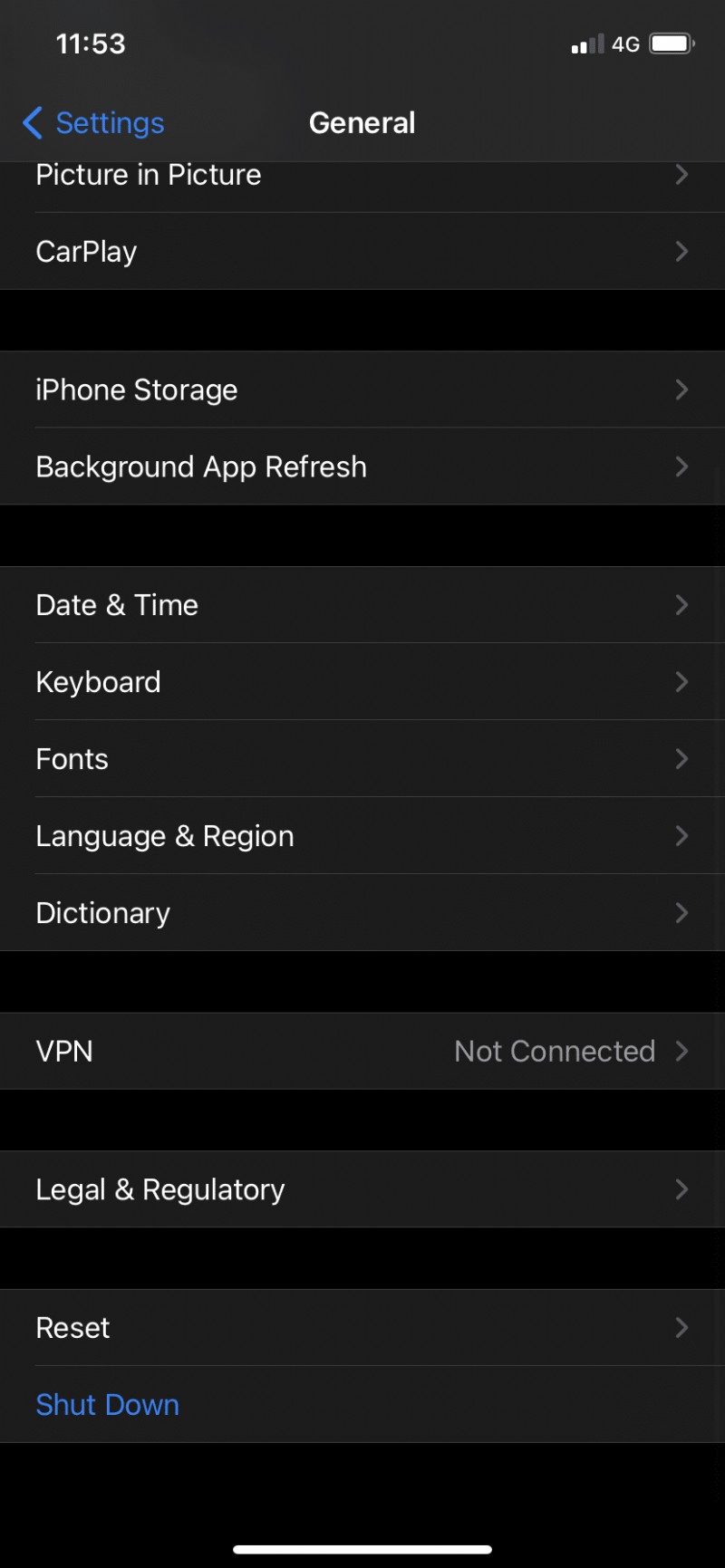Tap Shut Down to power off
This screenshot has height=1568, width=725.
click(107, 1404)
